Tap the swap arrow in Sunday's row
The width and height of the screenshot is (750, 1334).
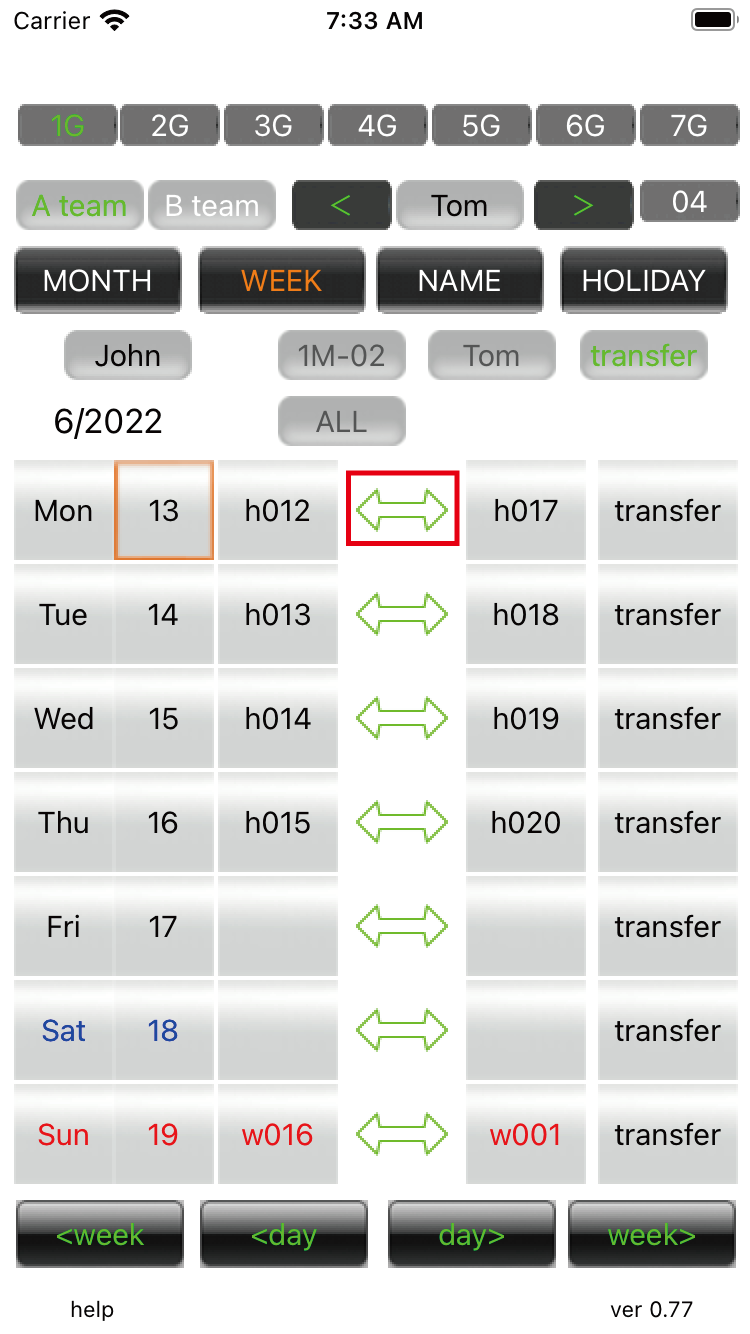(402, 1134)
